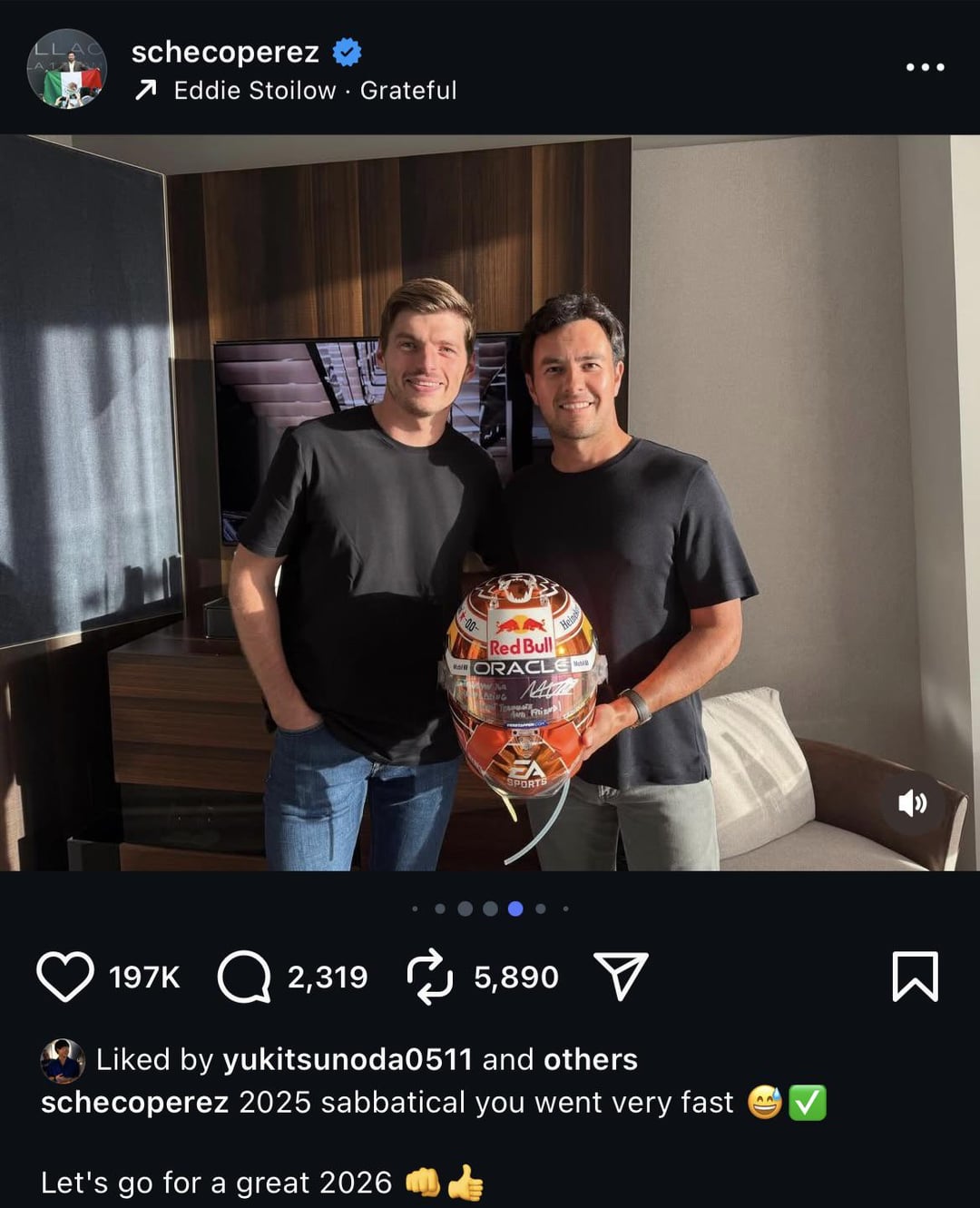Unmute the post audio speaker icon
Screen dimensions: 980x1208
coord(912,802)
